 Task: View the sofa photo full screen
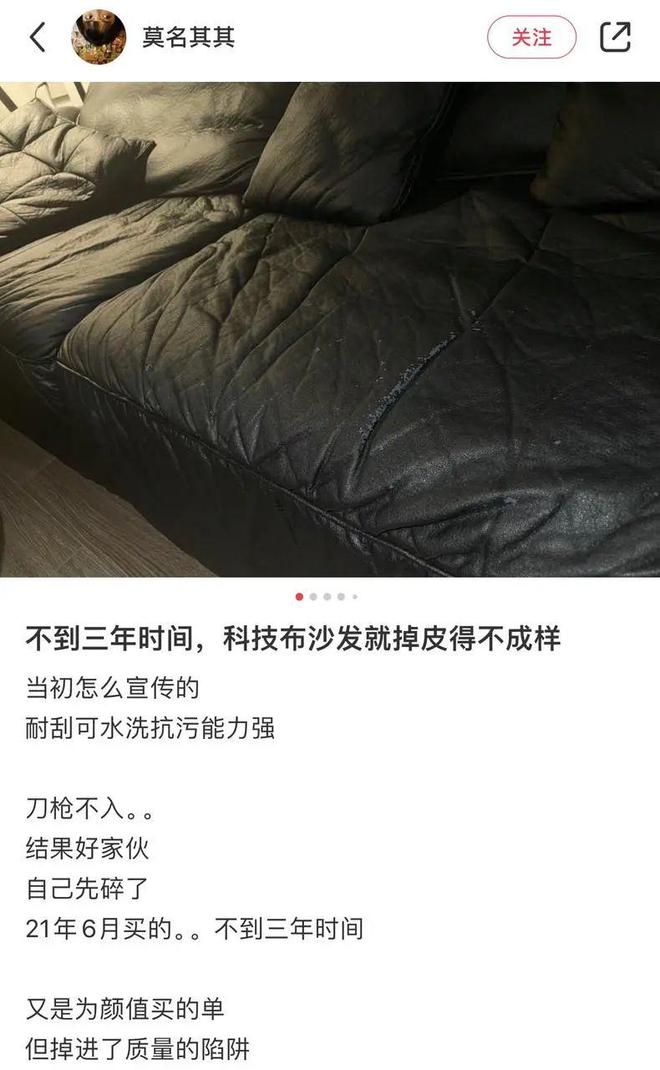click(x=330, y=330)
